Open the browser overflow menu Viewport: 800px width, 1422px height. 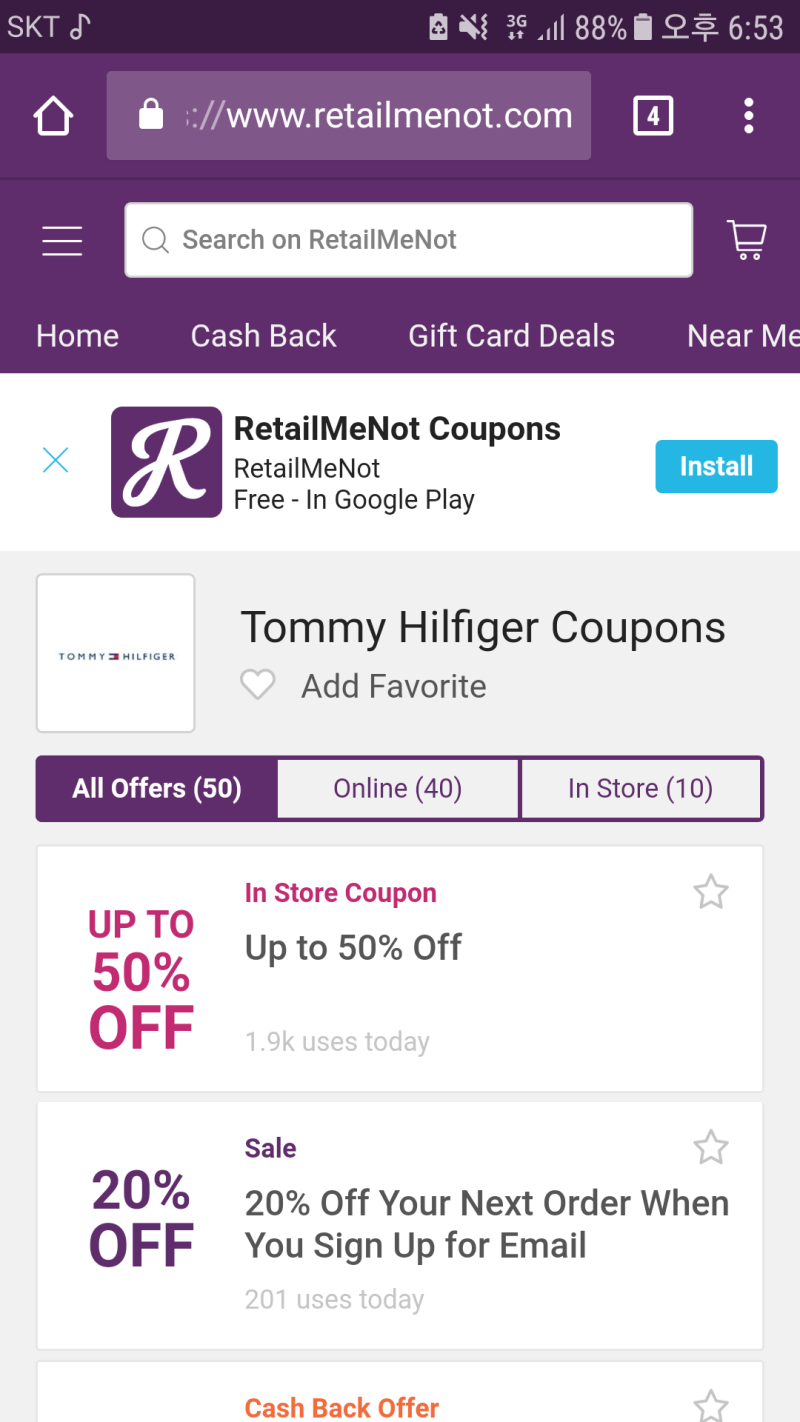pos(748,116)
